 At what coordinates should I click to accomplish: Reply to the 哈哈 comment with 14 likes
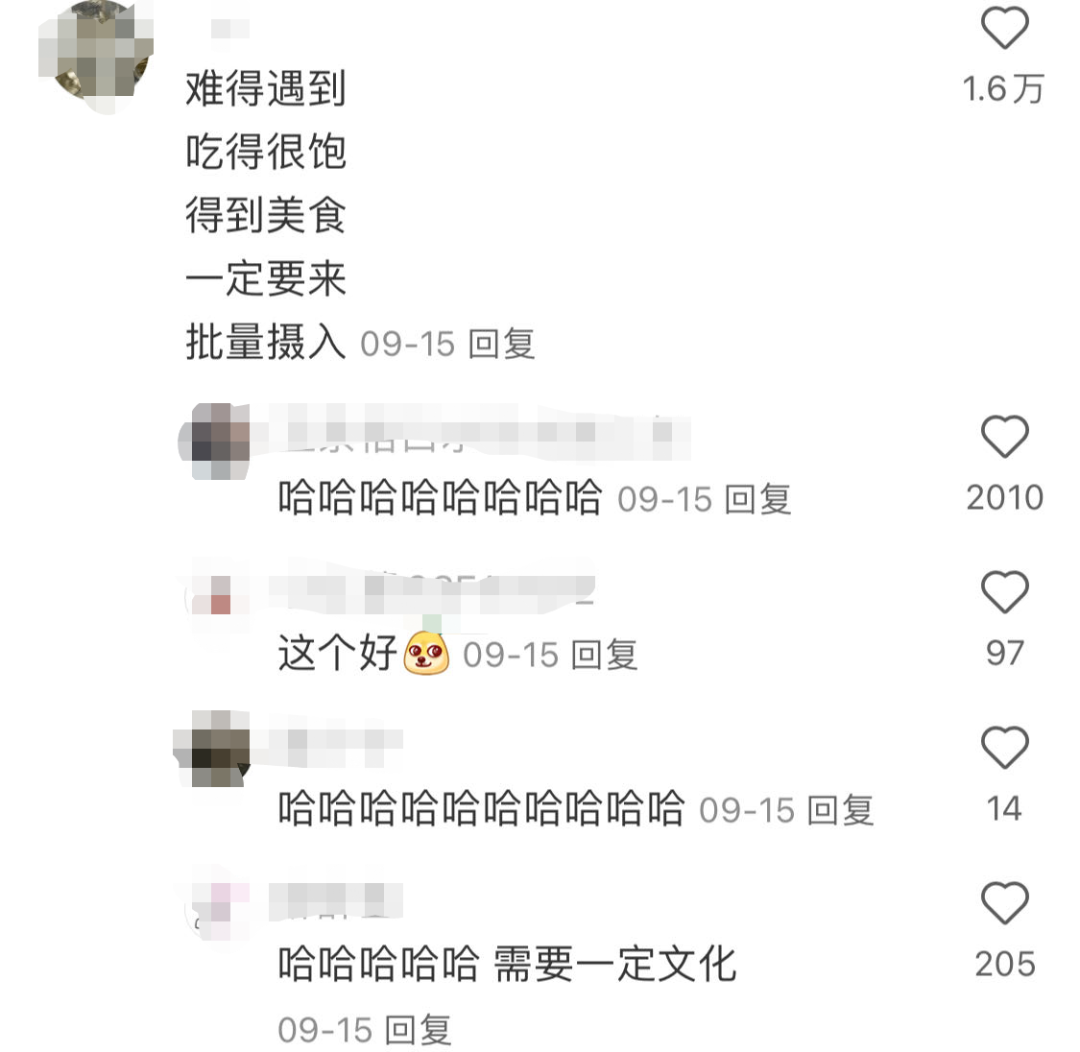840,809
